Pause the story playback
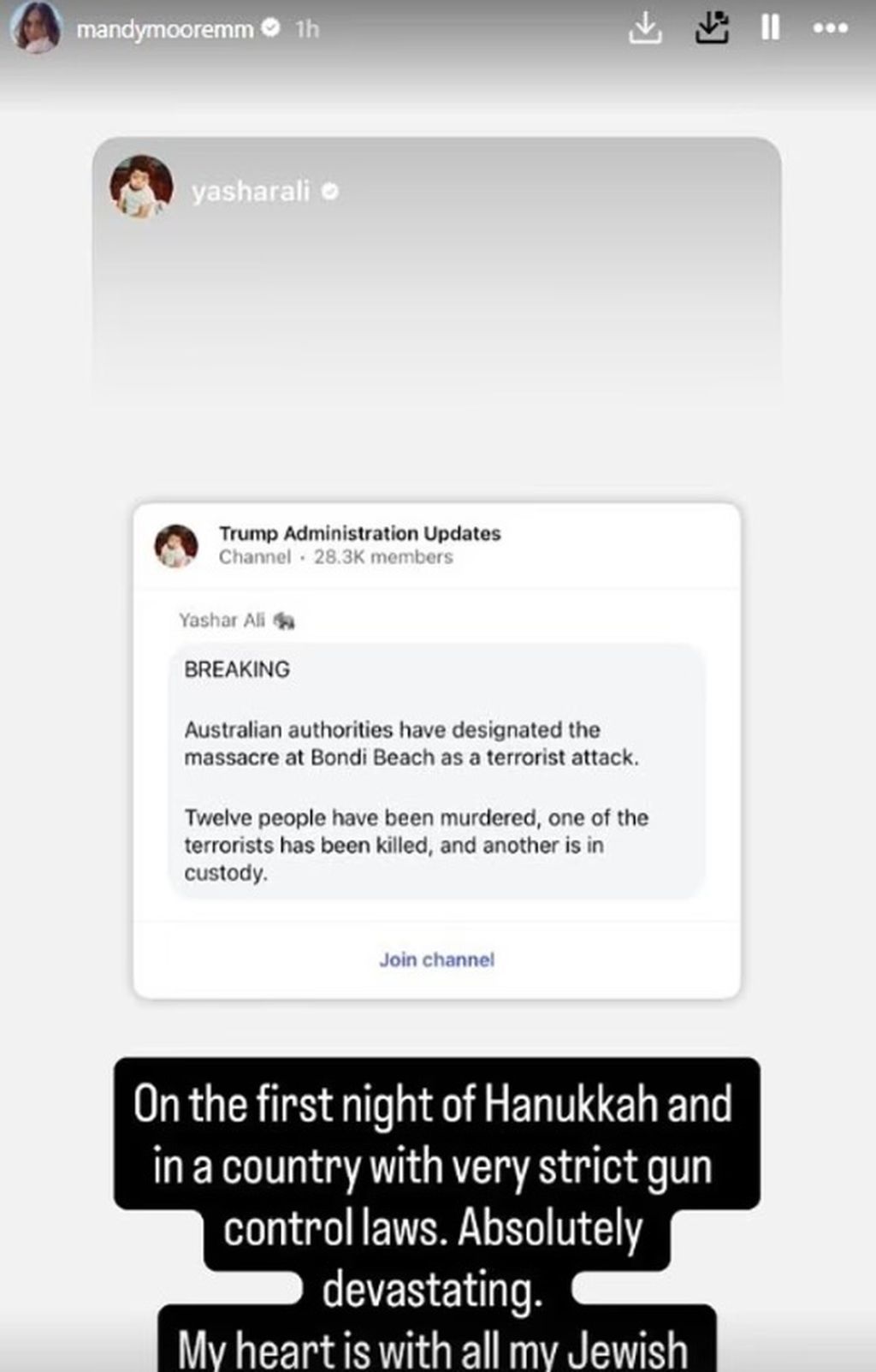Image resolution: width=876 pixels, height=1372 pixels. pos(770,28)
